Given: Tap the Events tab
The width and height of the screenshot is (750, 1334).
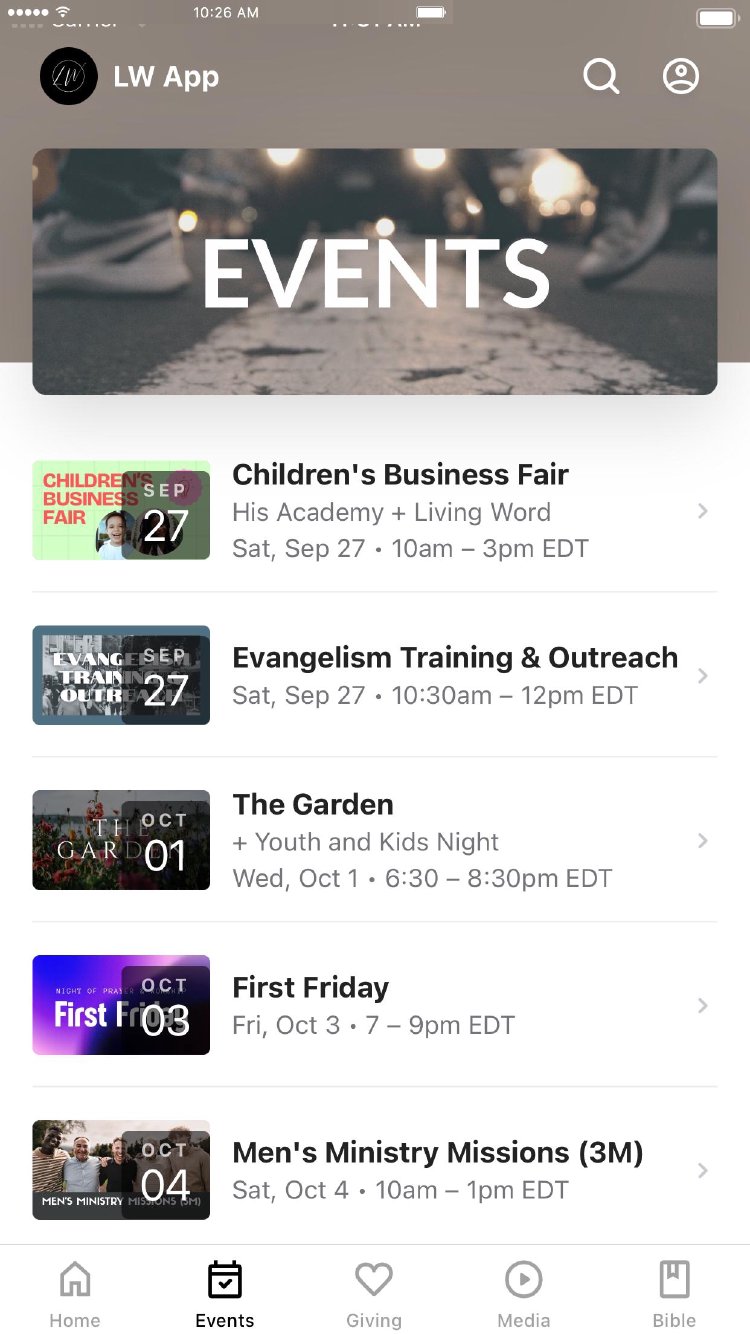Looking at the screenshot, I should point(225,1293).
